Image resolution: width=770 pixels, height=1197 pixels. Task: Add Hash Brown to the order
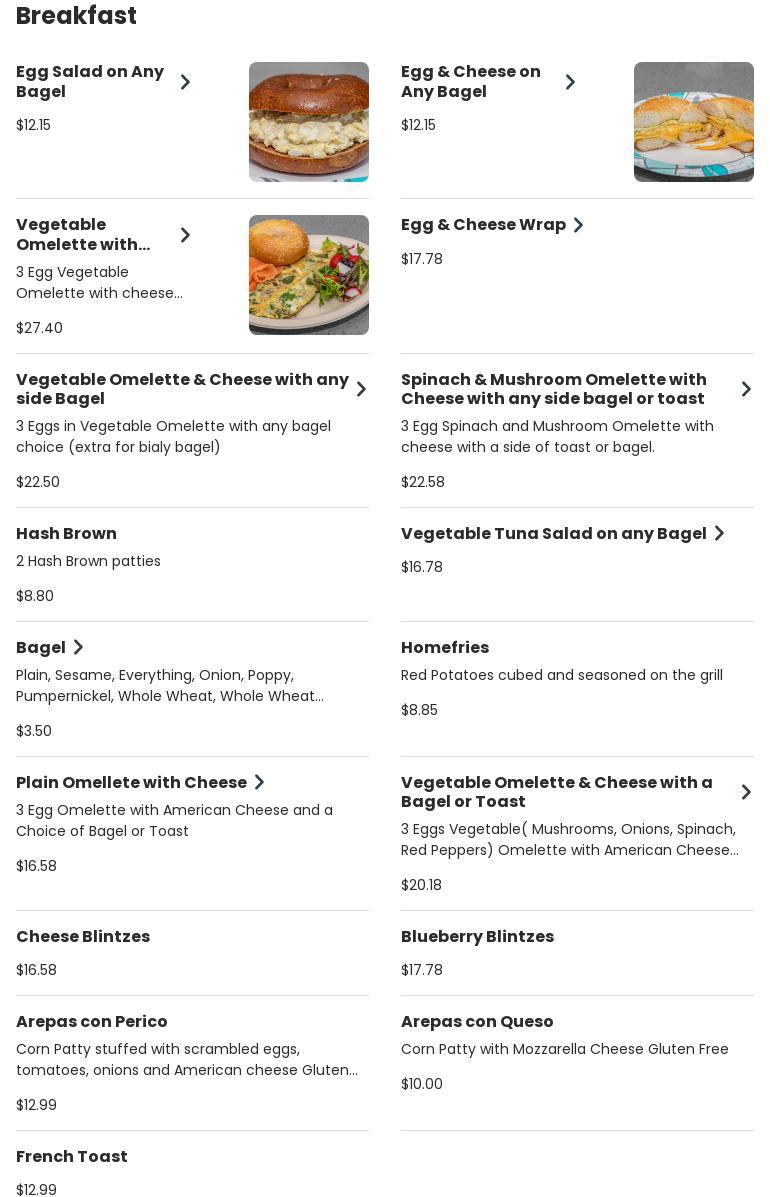point(66,534)
